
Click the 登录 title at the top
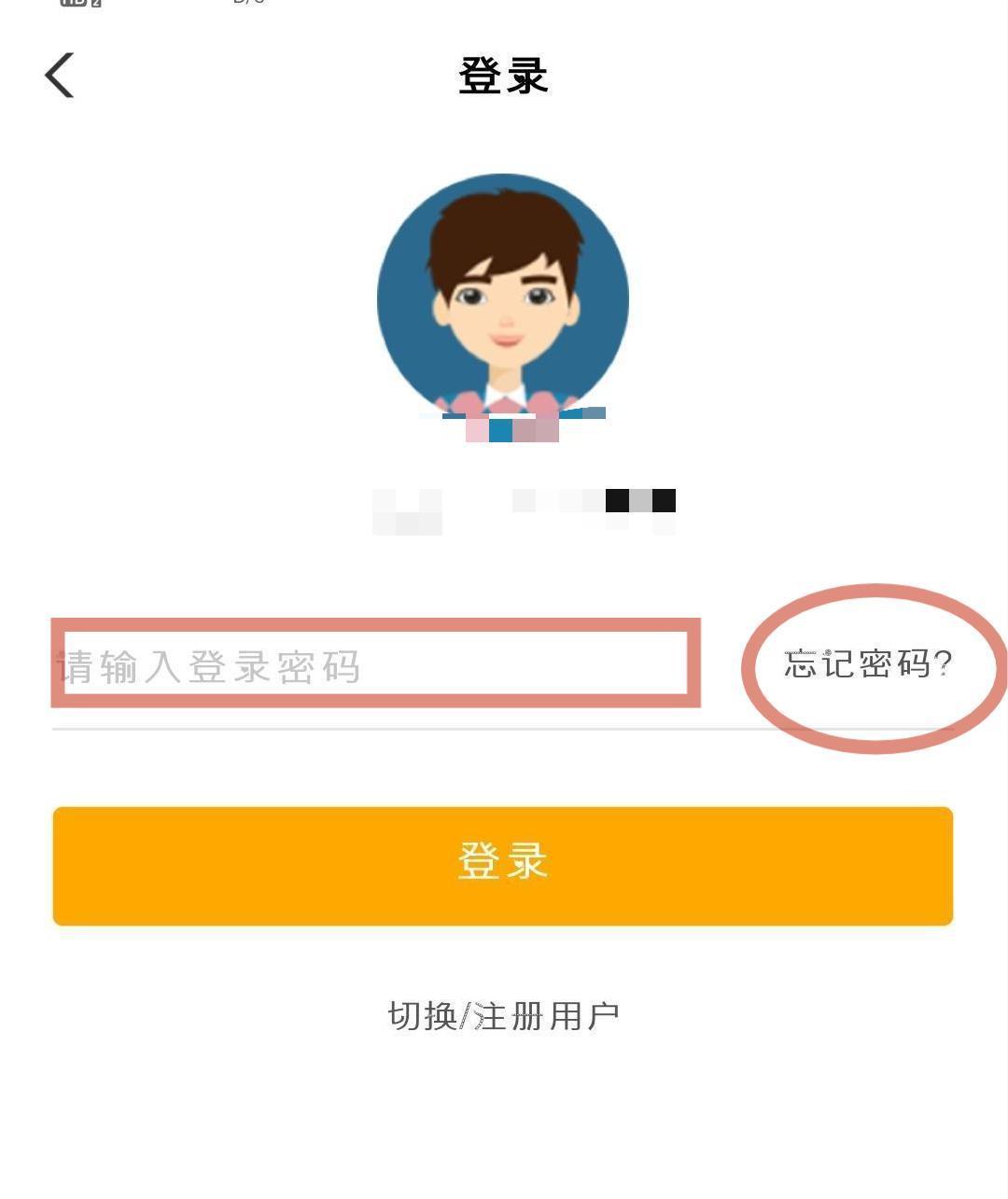point(501,77)
